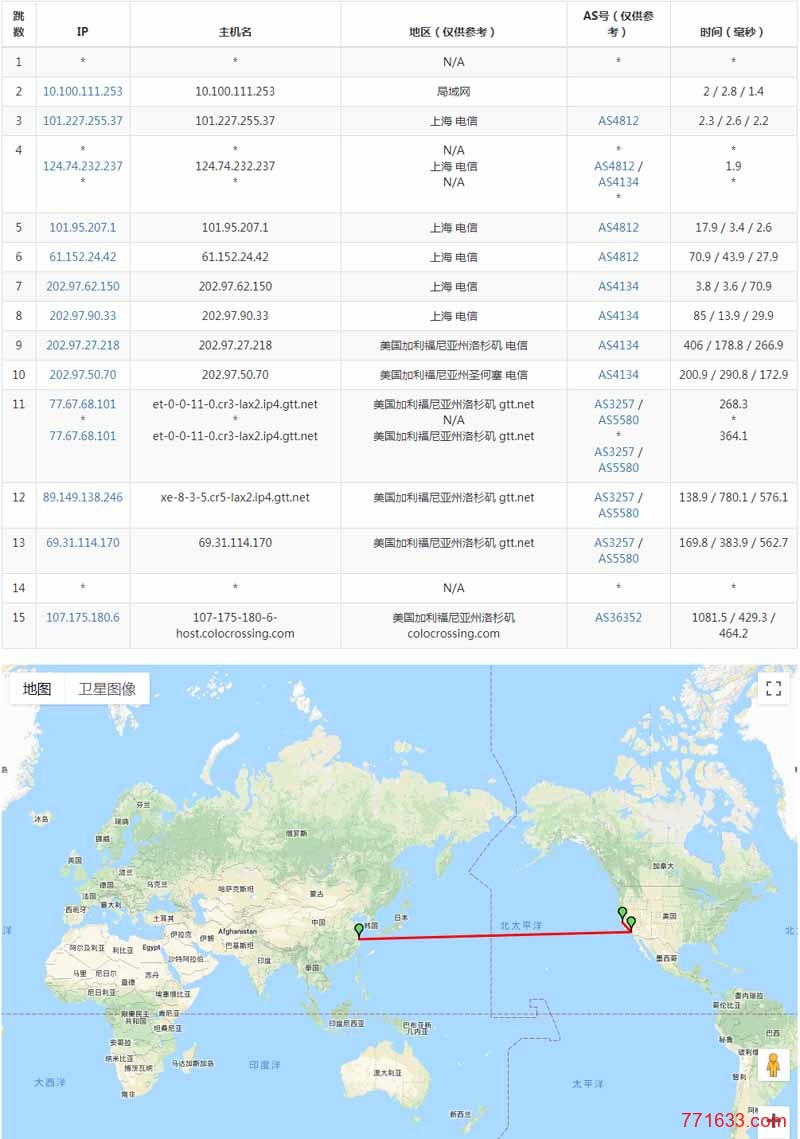The image size is (800, 1139).
Task: Open IP link 202.97.50.70
Action: click(x=83, y=375)
